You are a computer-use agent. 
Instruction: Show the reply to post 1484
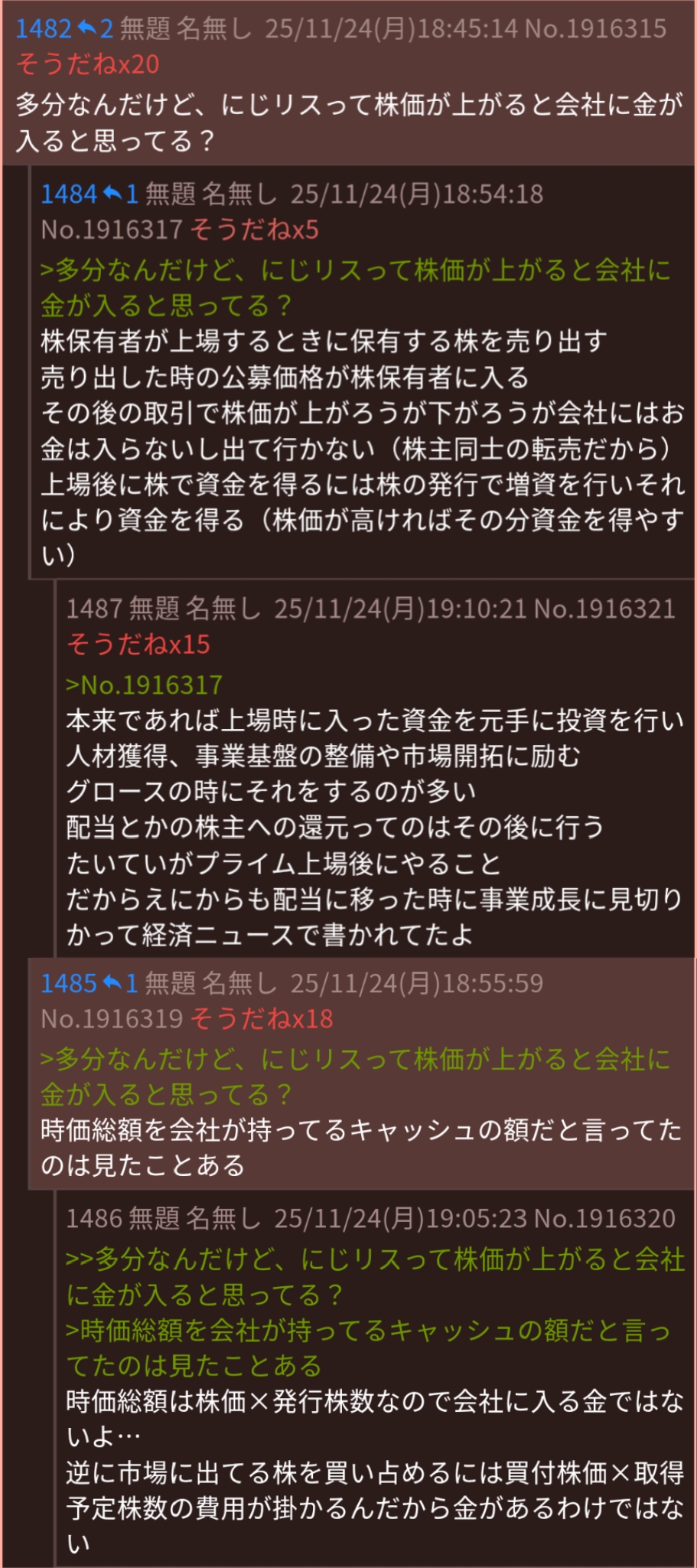[x=120, y=194]
